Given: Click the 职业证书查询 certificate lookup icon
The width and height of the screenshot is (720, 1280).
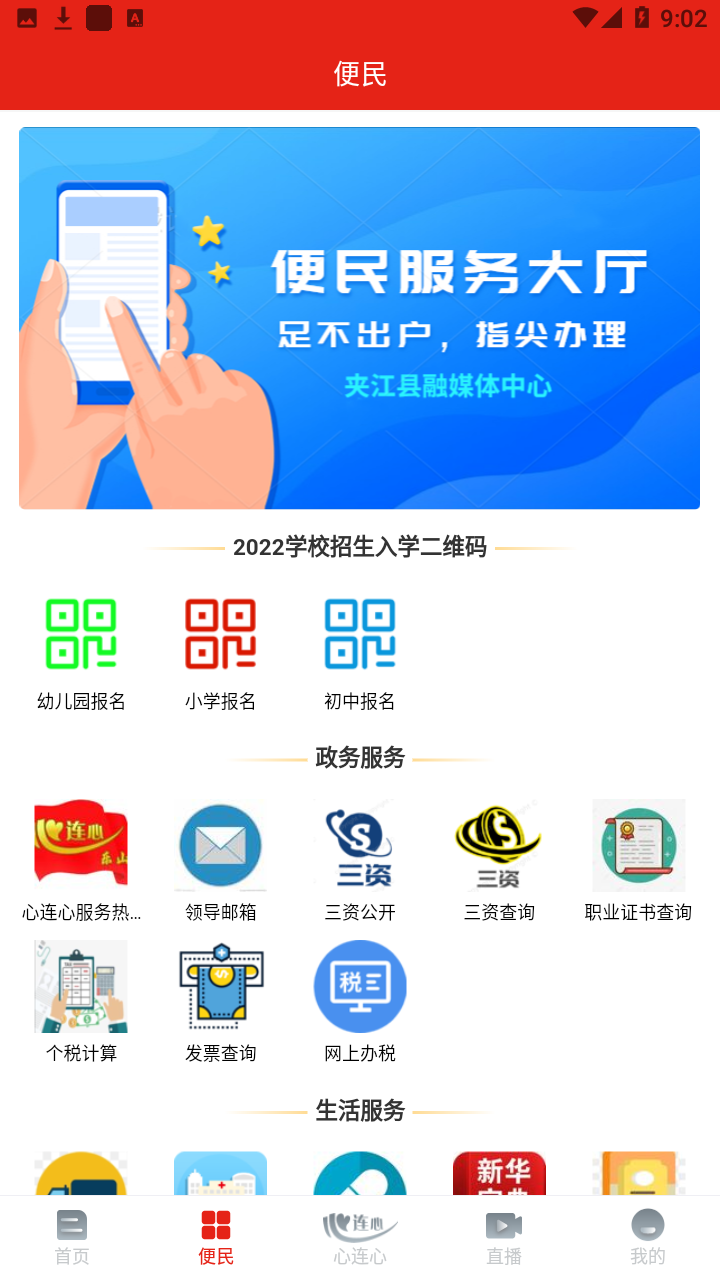Looking at the screenshot, I should tap(638, 845).
